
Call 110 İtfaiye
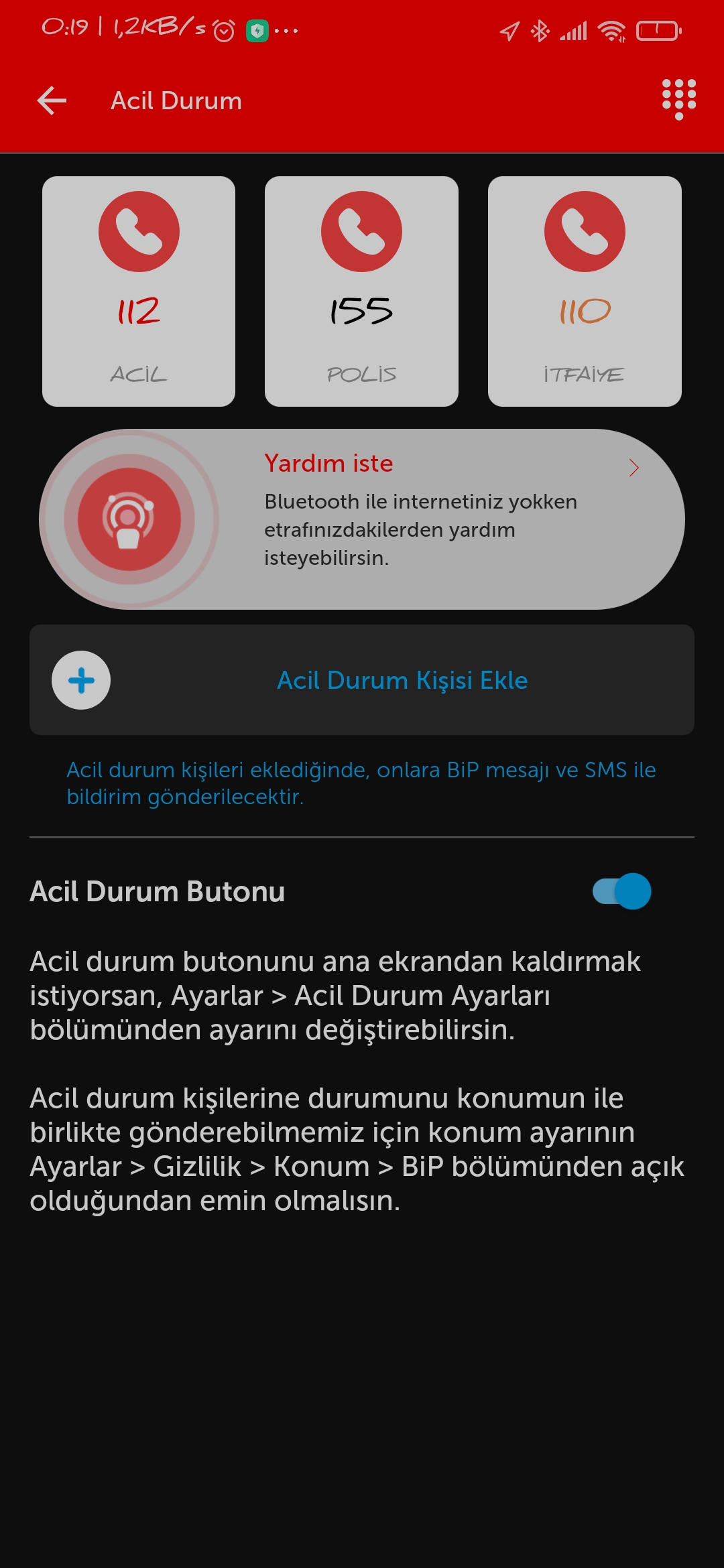tap(585, 291)
